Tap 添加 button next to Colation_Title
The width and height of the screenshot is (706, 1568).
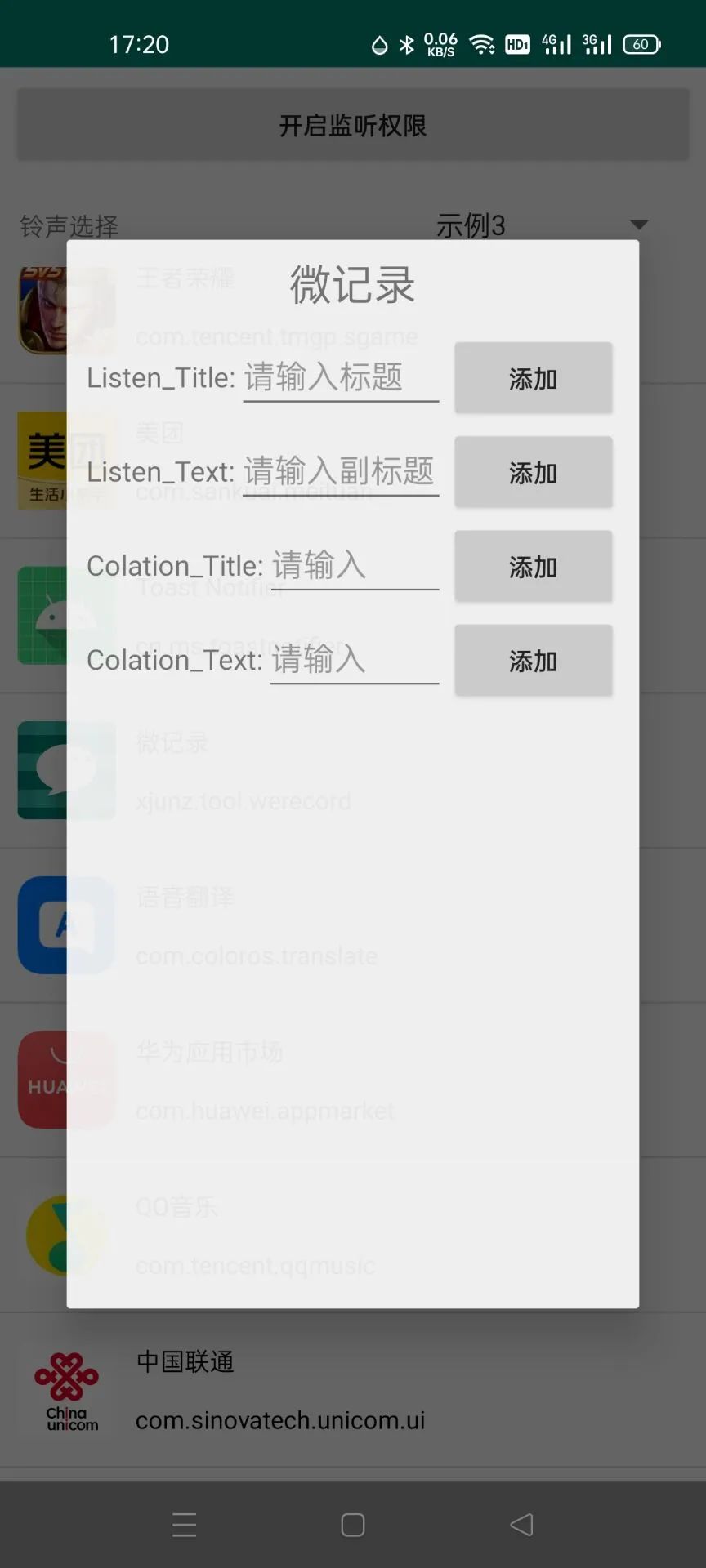533,566
